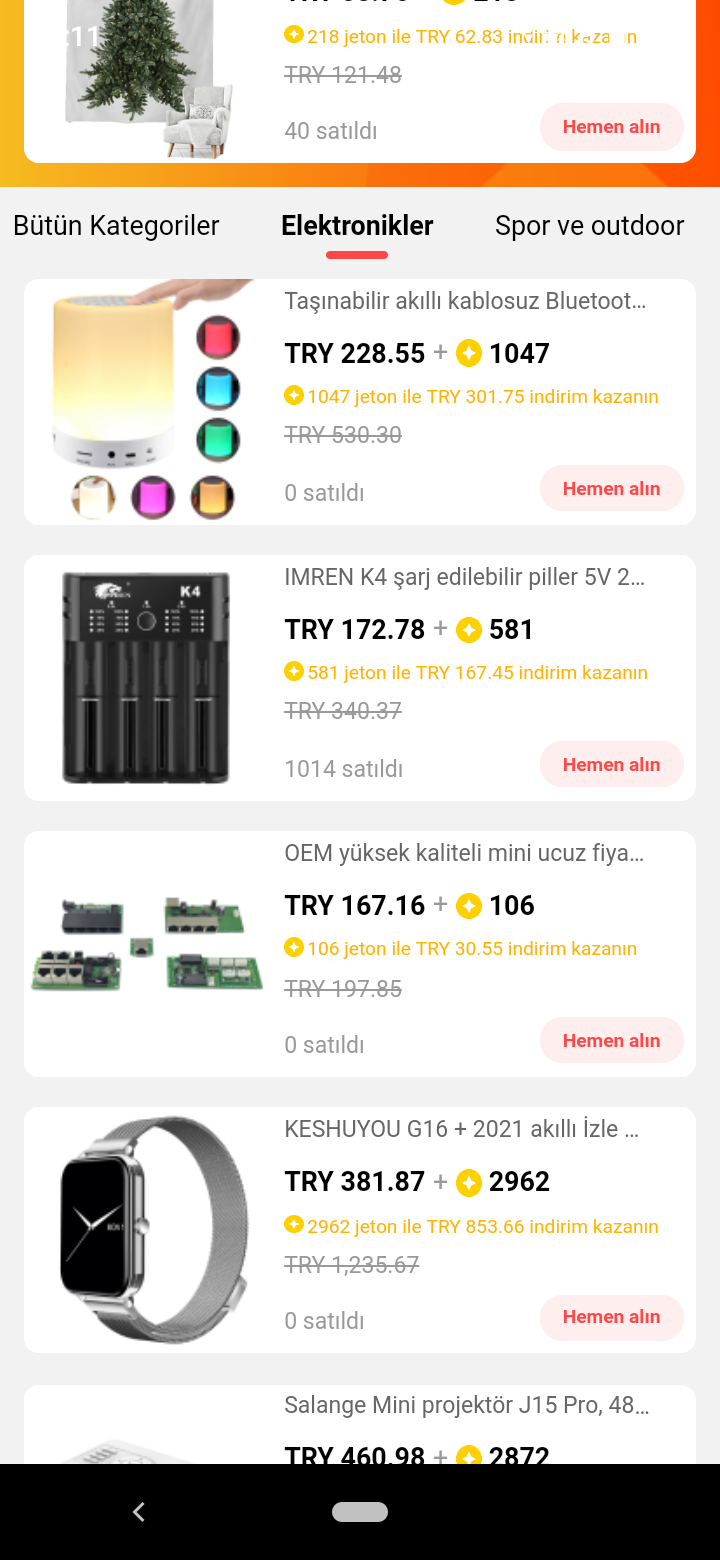Buy the Bluetooth lamp speaker with Hemen alın
The image size is (720, 1560).
611,489
